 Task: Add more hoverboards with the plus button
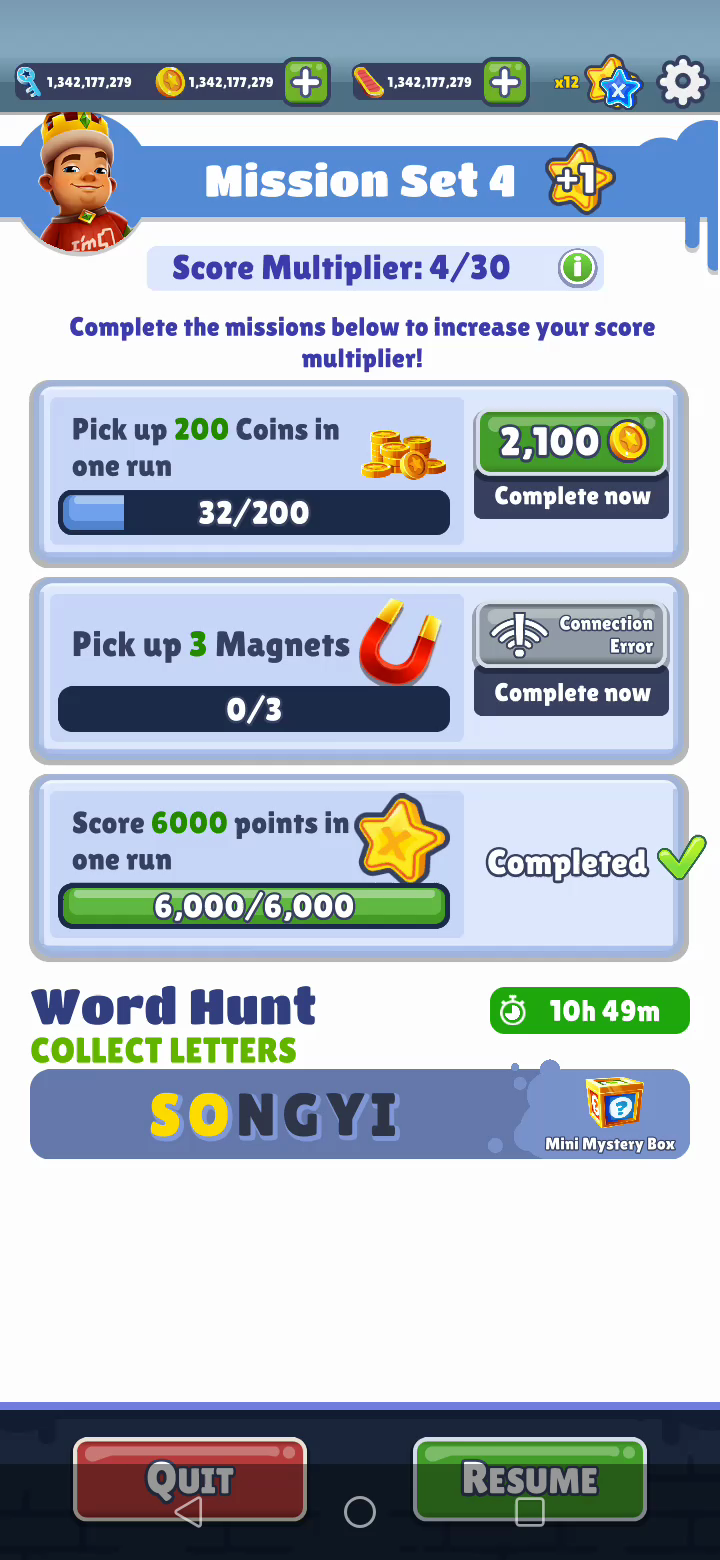pos(506,82)
